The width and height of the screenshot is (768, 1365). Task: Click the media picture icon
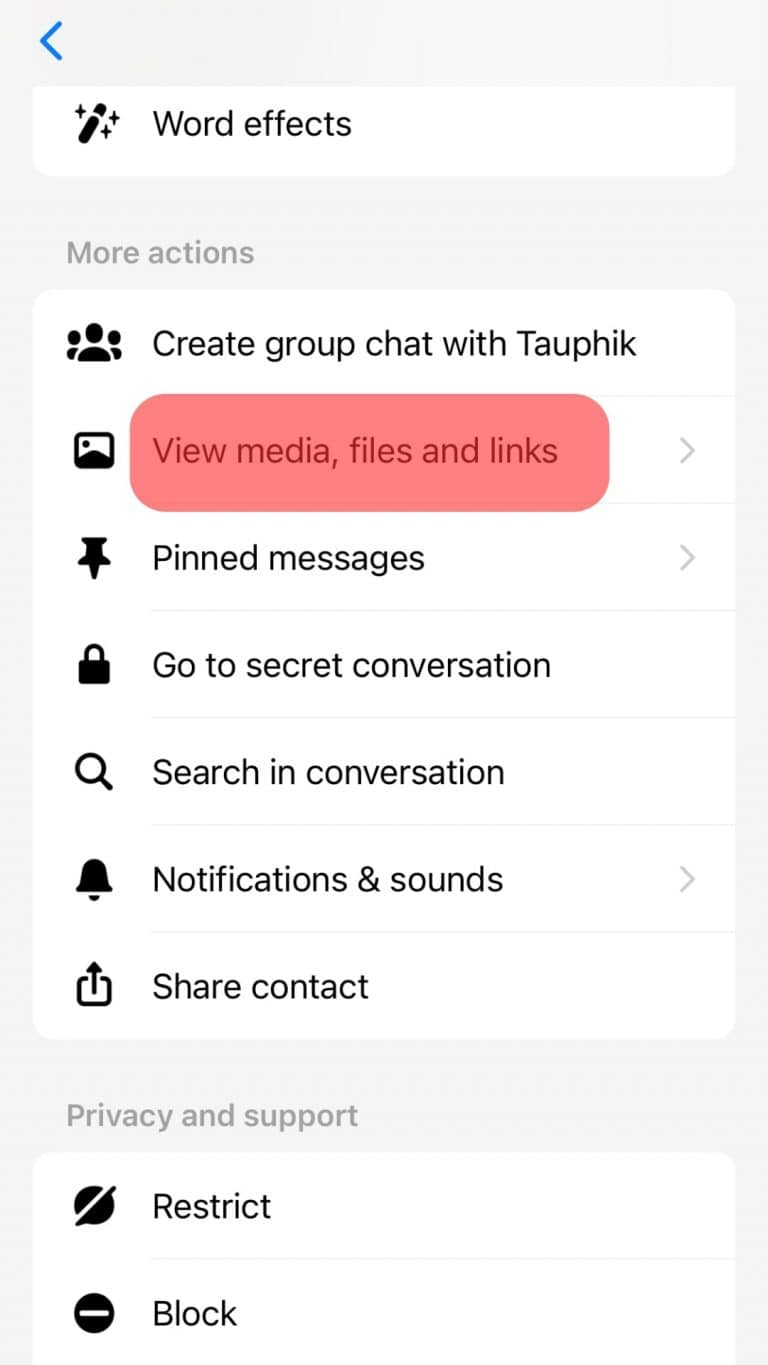[95, 450]
